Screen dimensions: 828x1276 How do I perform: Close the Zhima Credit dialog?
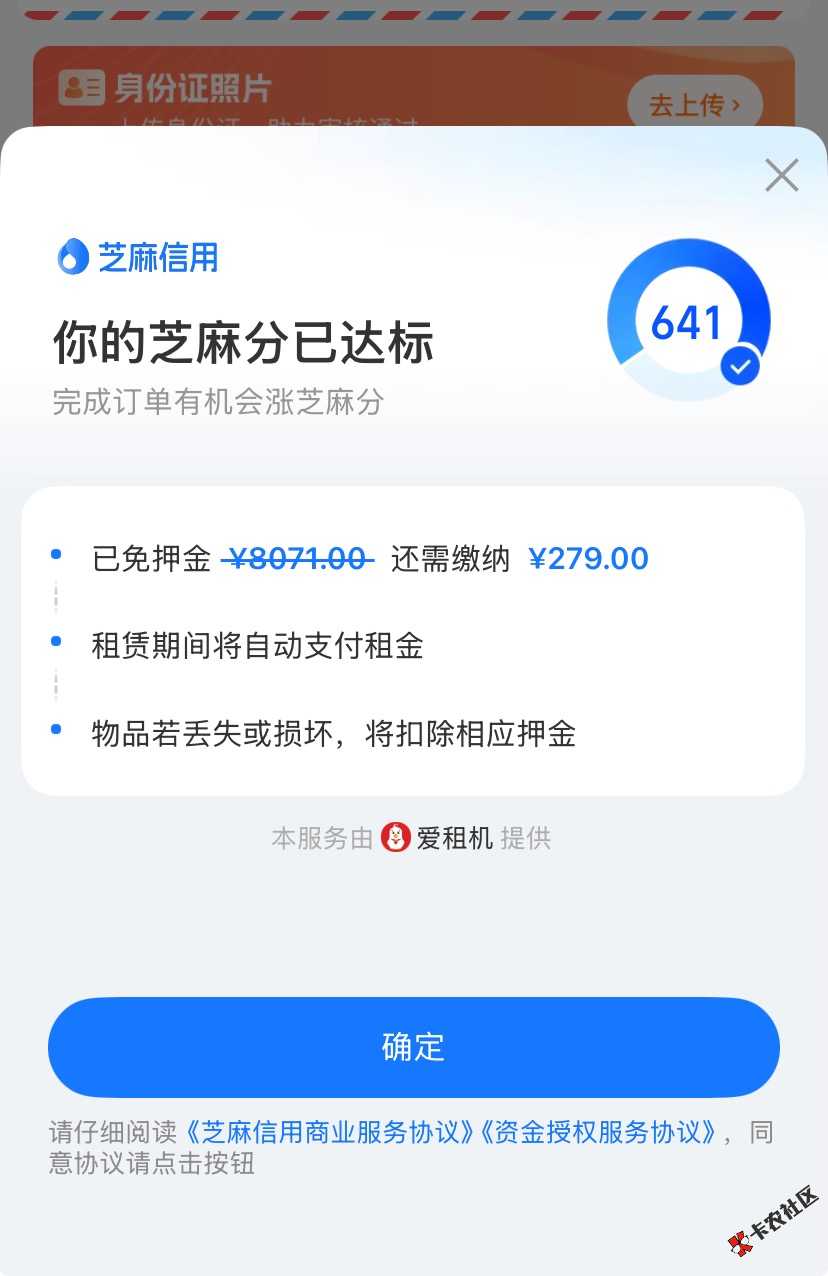click(x=781, y=175)
